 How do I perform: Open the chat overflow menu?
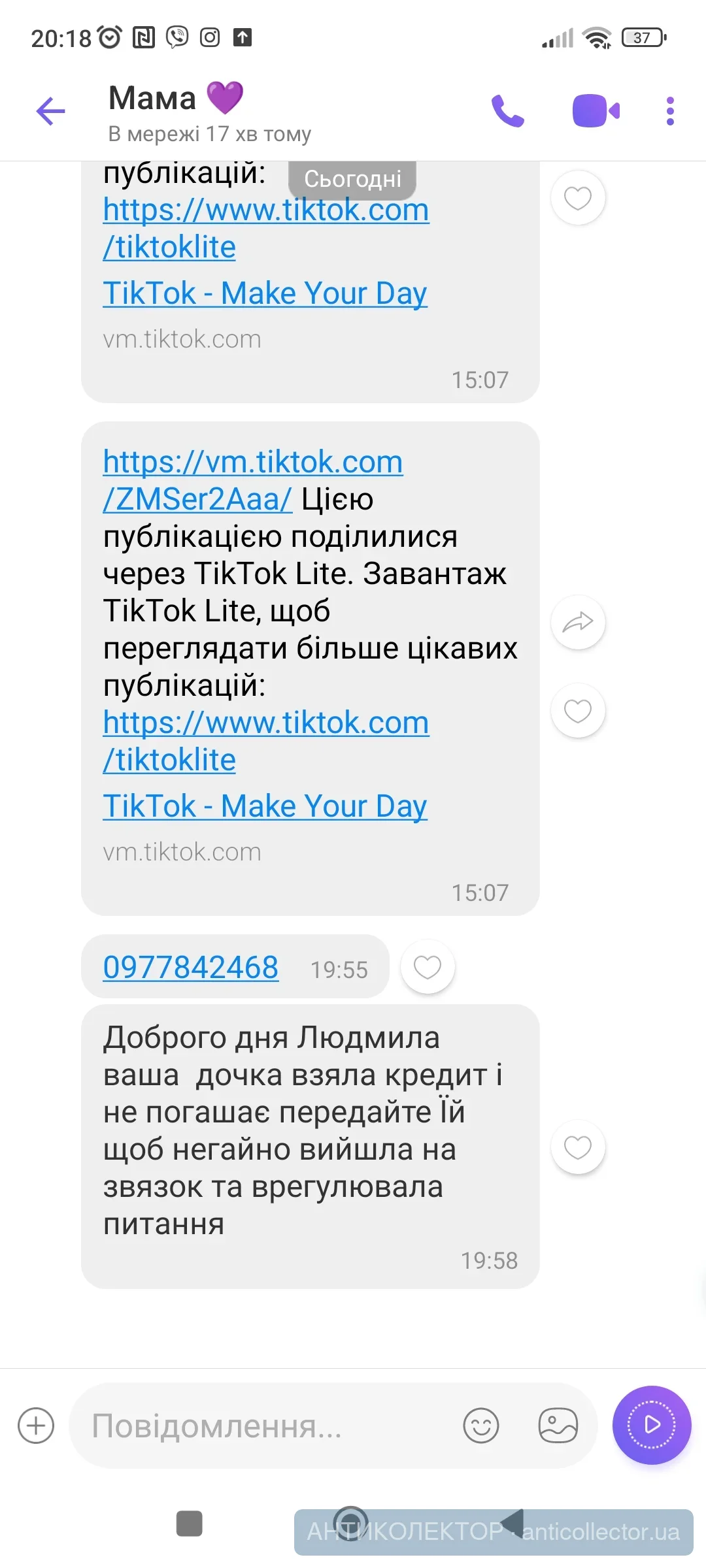tap(669, 111)
